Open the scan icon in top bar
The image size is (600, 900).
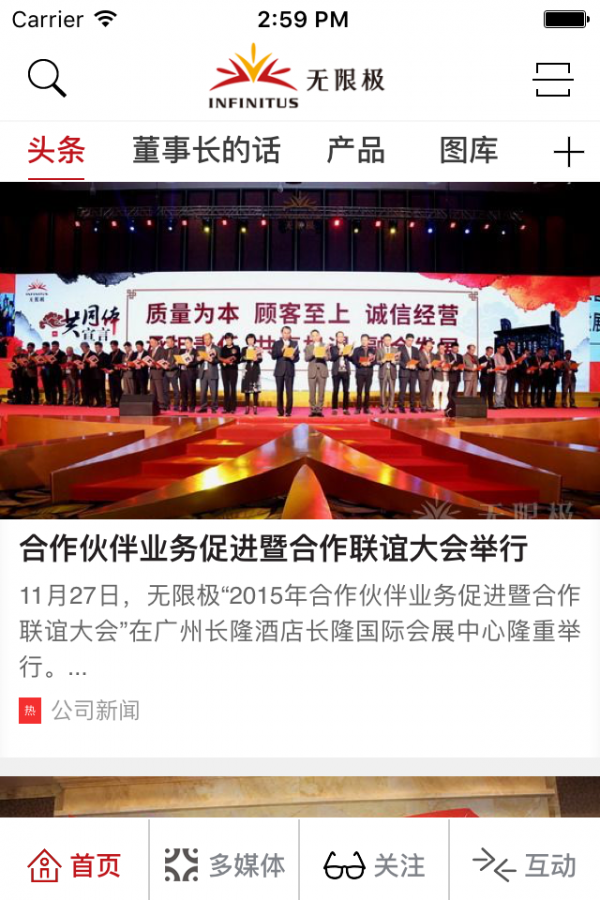tap(552, 78)
